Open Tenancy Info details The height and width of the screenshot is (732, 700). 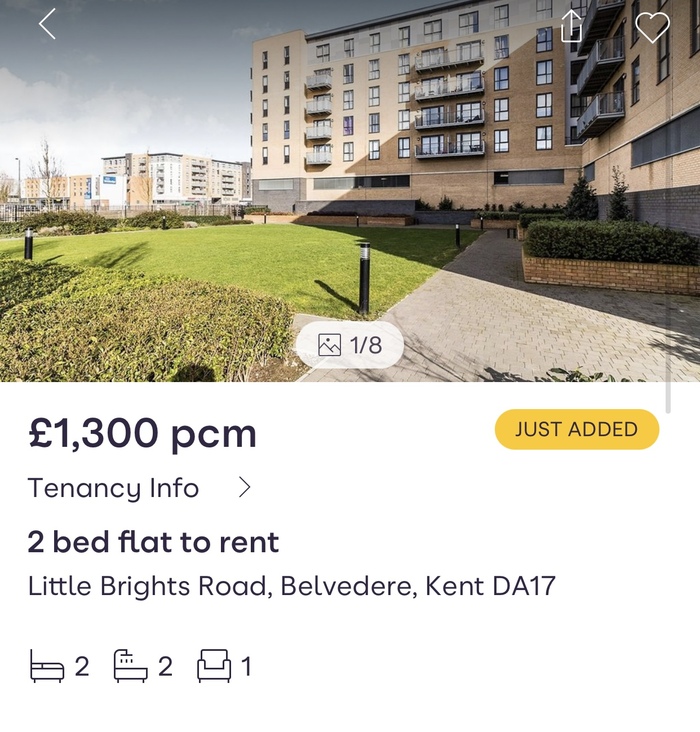(139, 488)
